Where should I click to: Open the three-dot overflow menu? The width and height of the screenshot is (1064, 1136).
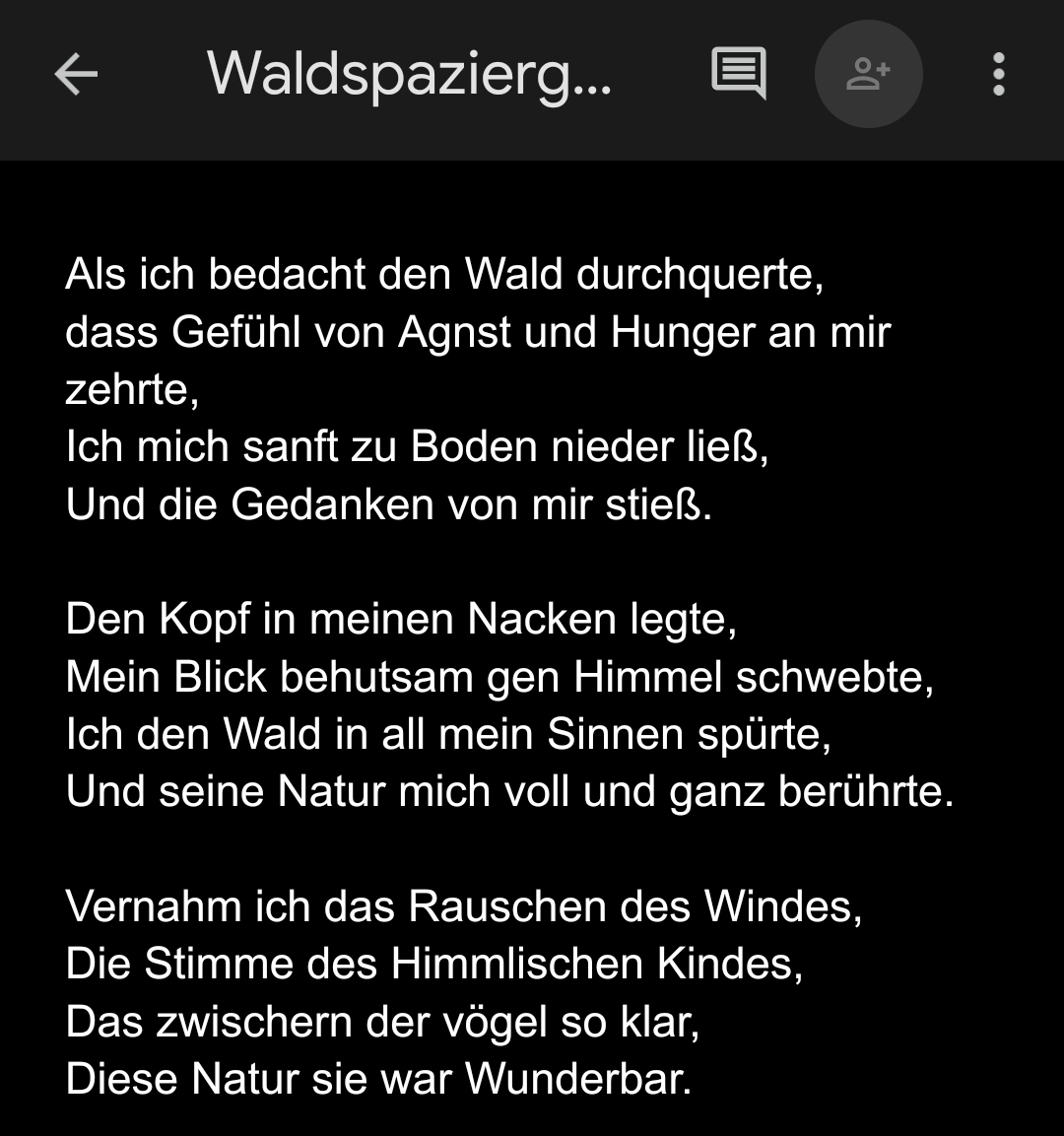click(998, 75)
